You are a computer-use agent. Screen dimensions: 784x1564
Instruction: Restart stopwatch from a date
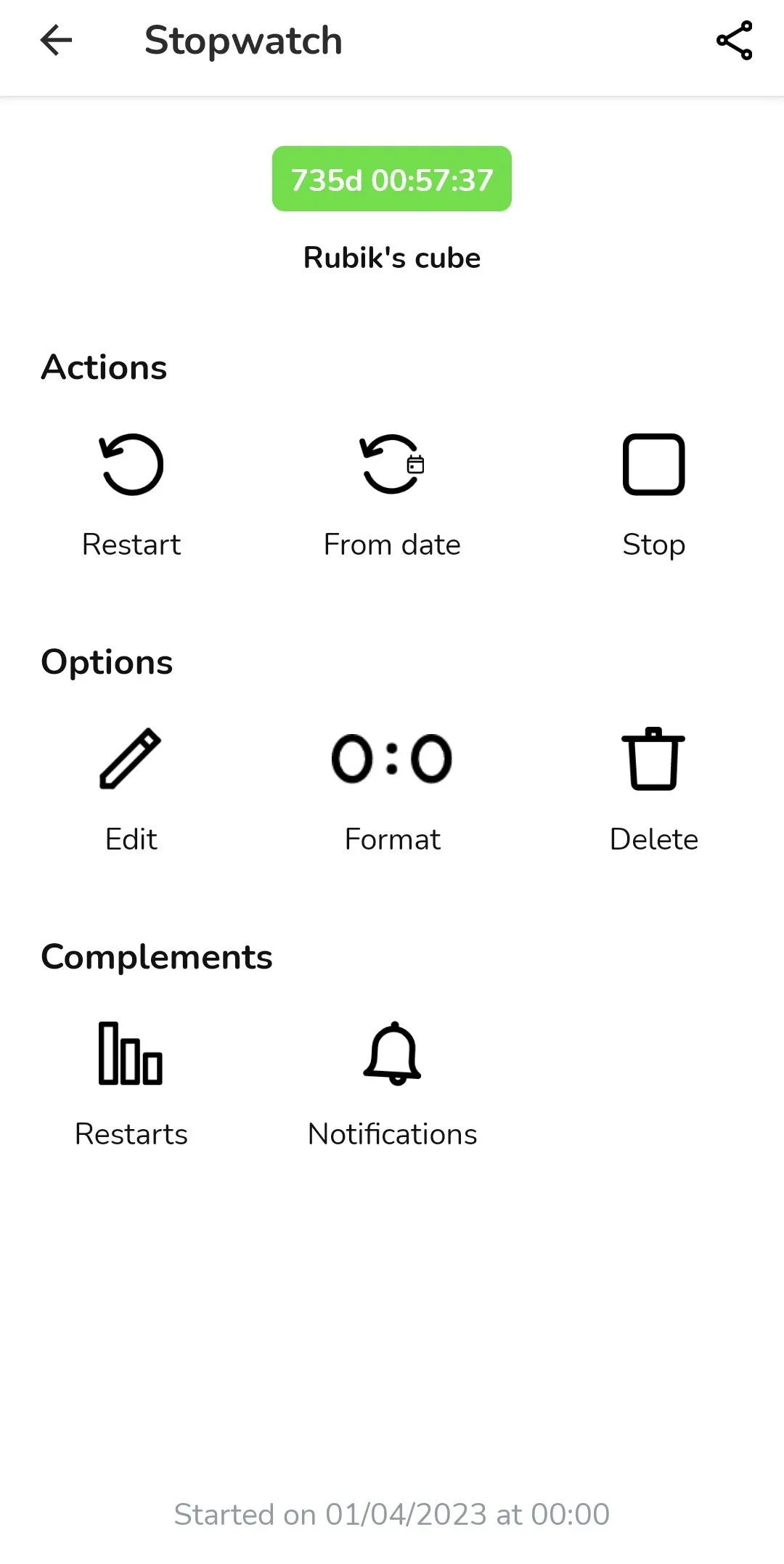pos(392,465)
